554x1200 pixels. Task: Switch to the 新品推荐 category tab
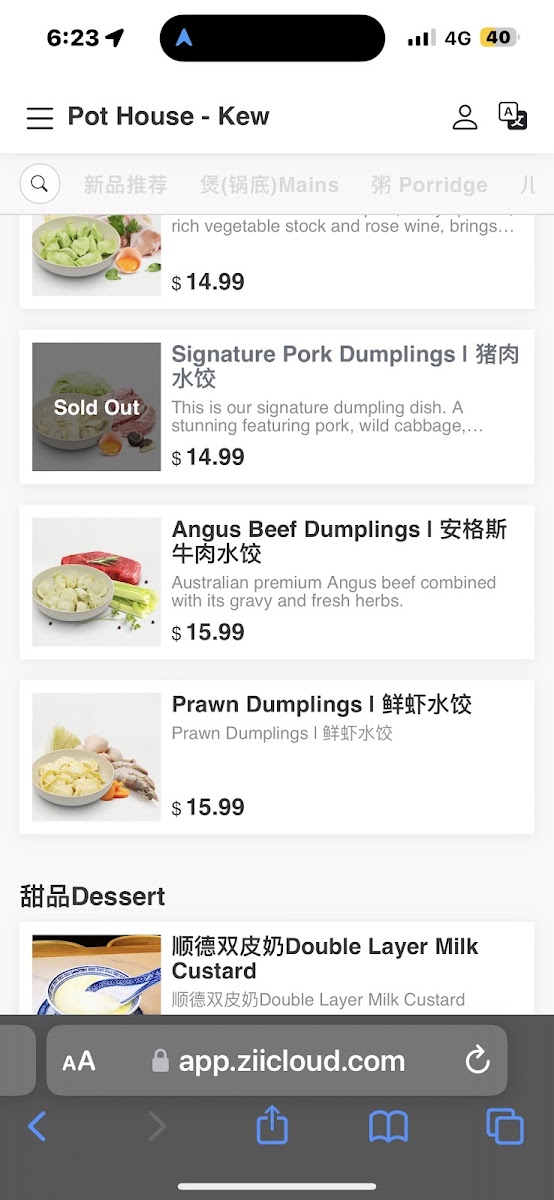[x=125, y=185]
